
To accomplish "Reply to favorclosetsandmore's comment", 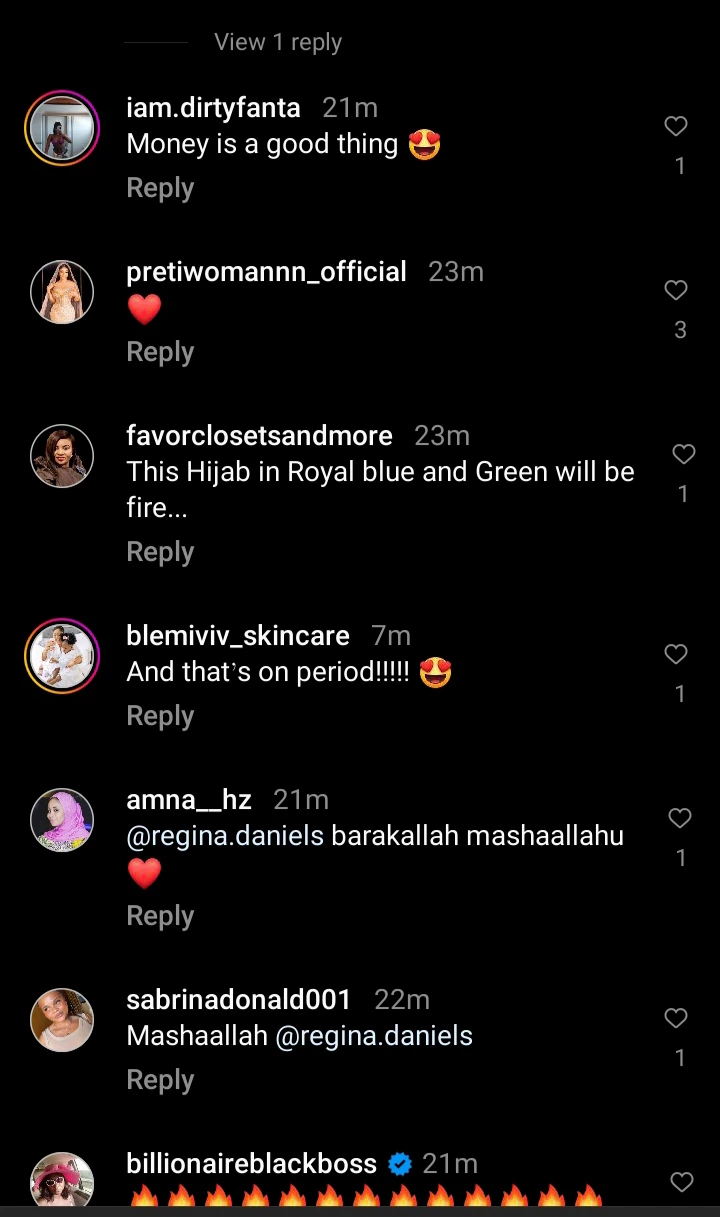I will click(160, 552).
